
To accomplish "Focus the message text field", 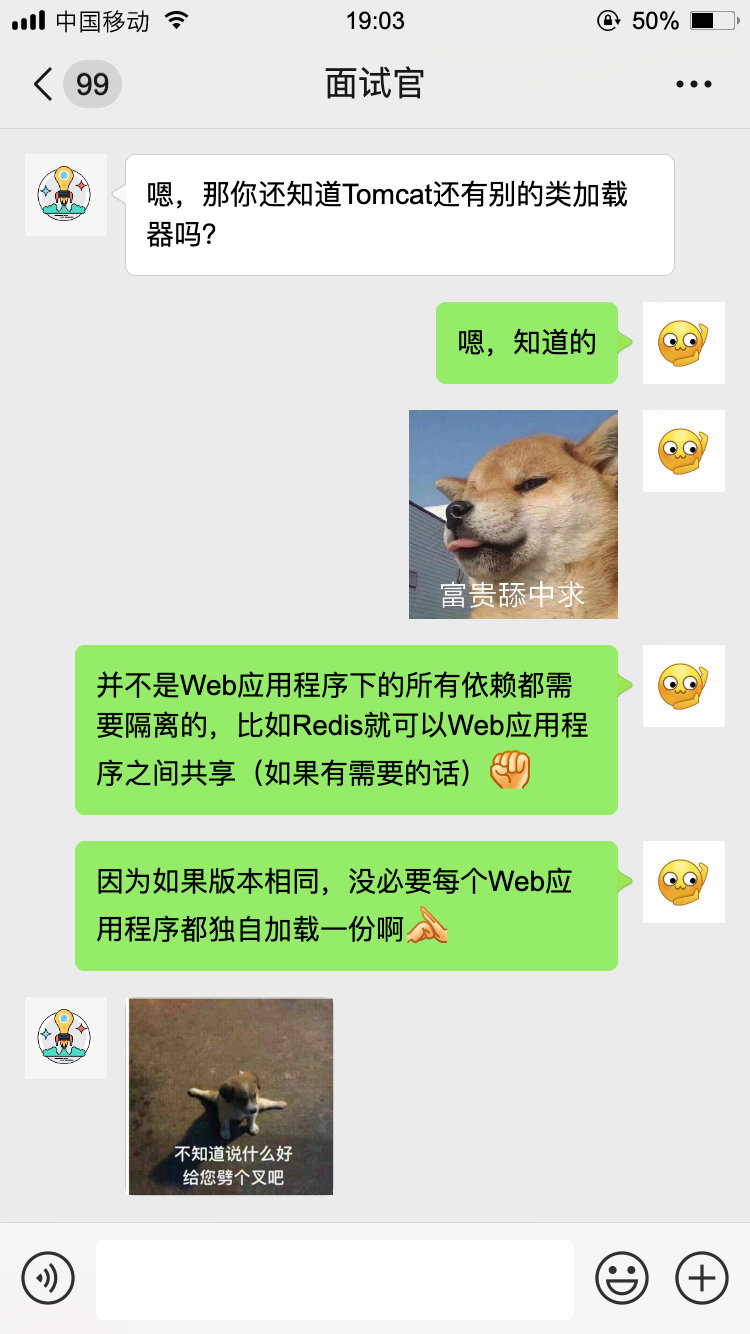I will click(x=334, y=1279).
